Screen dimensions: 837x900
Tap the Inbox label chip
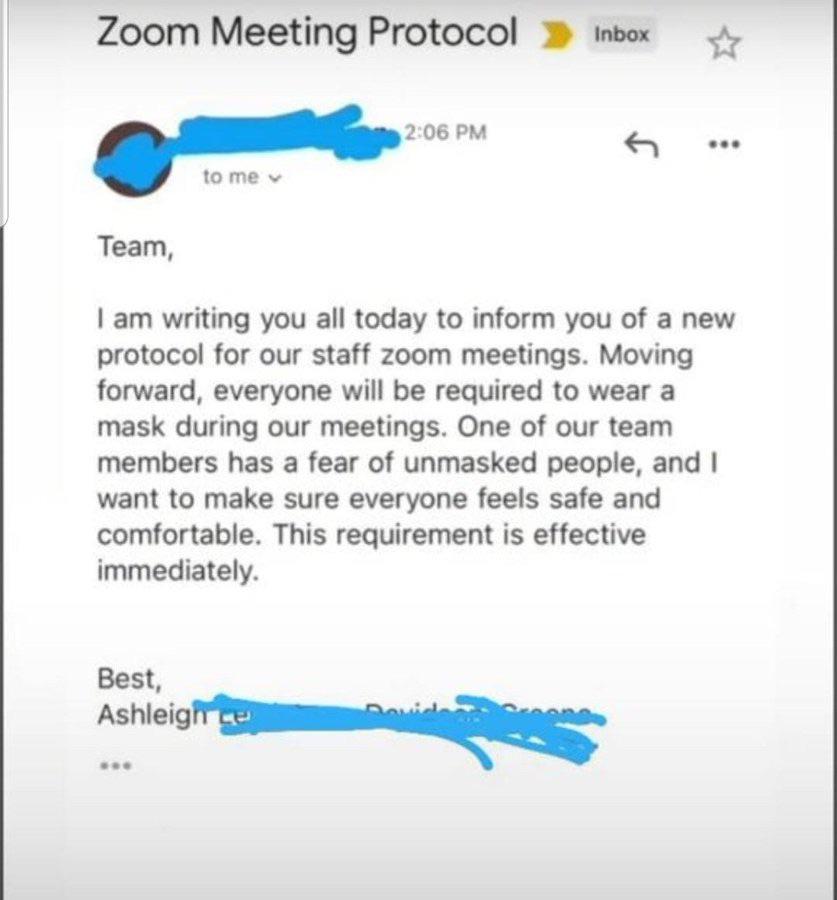click(x=622, y=35)
